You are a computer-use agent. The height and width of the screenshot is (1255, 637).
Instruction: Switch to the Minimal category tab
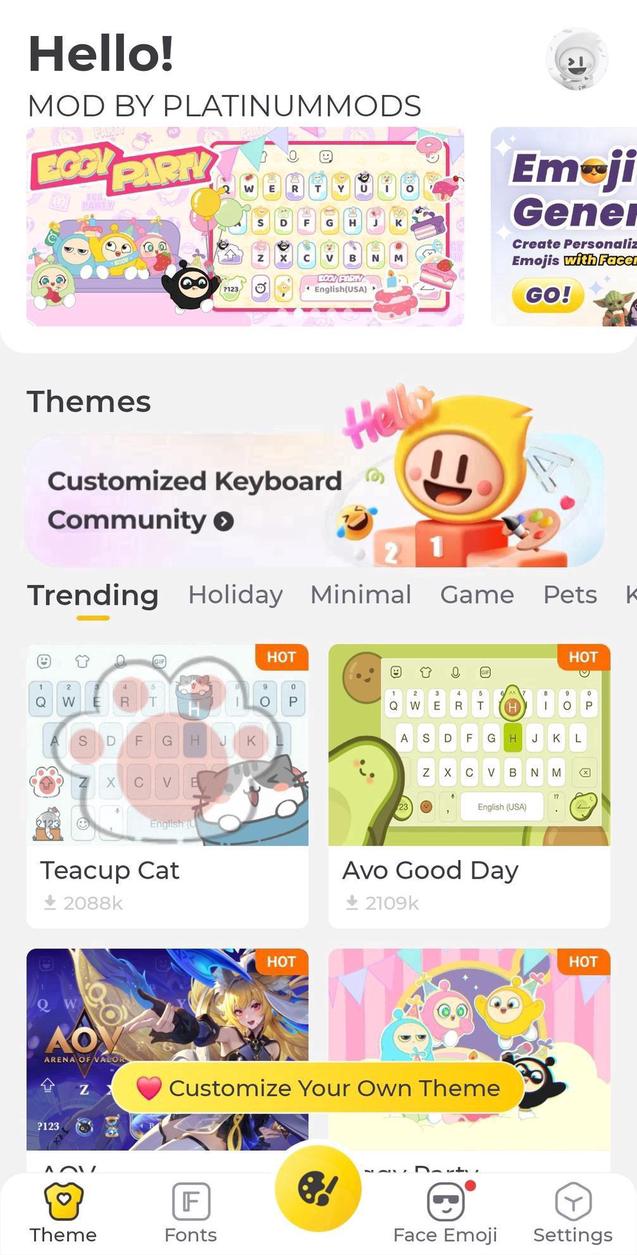(x=360, y=595)
